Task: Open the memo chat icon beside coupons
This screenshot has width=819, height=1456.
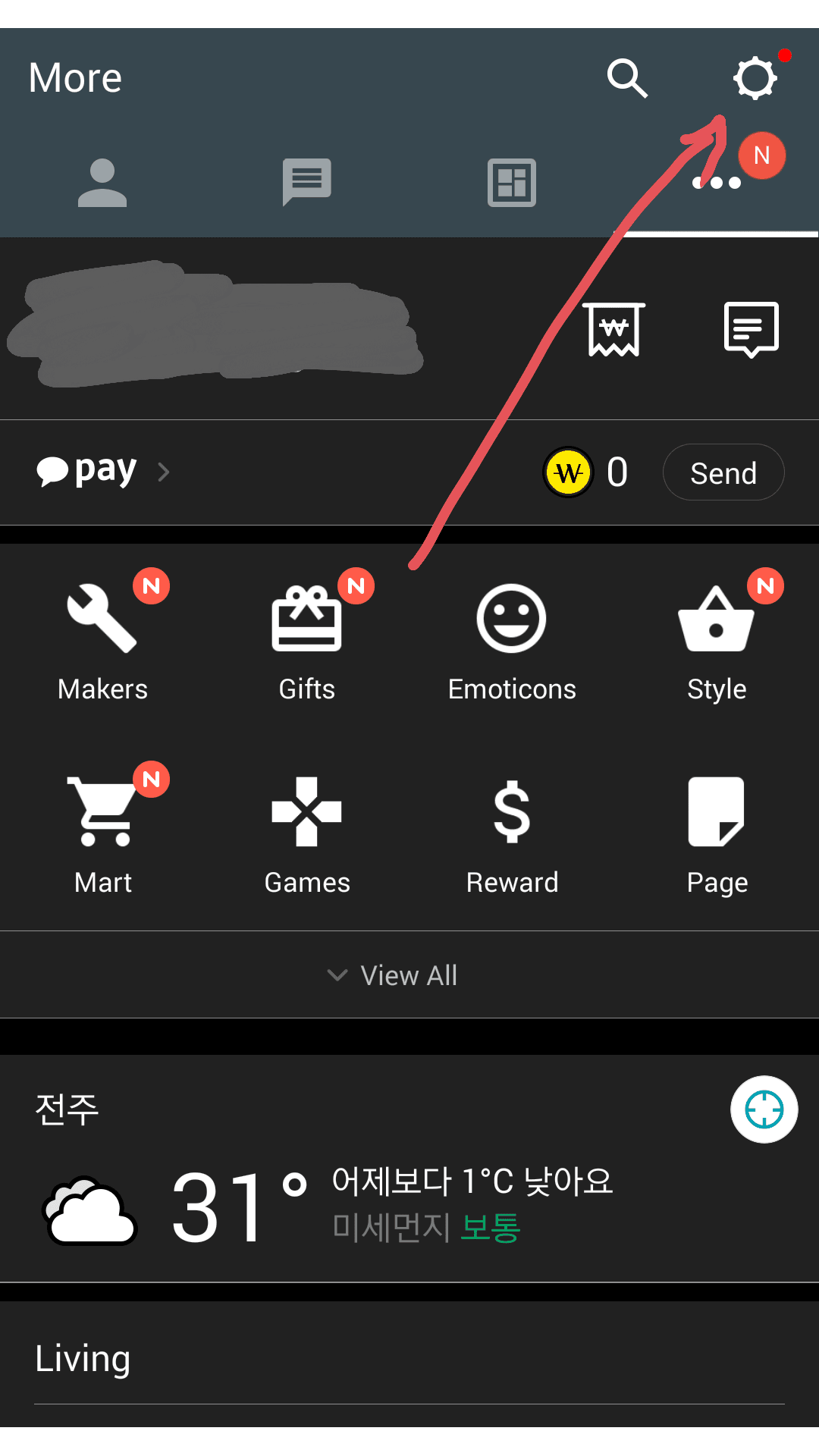Action: click(x=752, y=329)
